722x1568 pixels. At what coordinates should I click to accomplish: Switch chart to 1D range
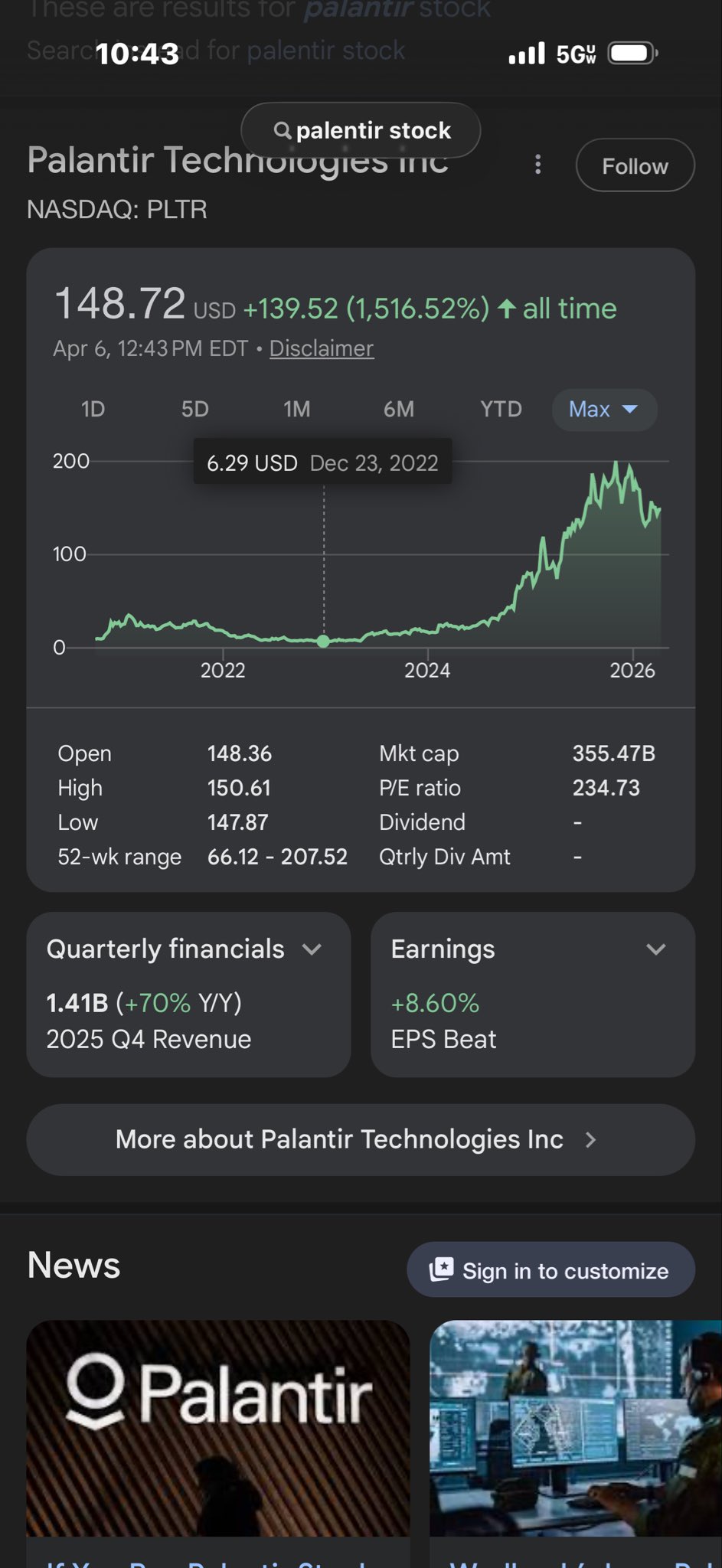tap(93, 410)
